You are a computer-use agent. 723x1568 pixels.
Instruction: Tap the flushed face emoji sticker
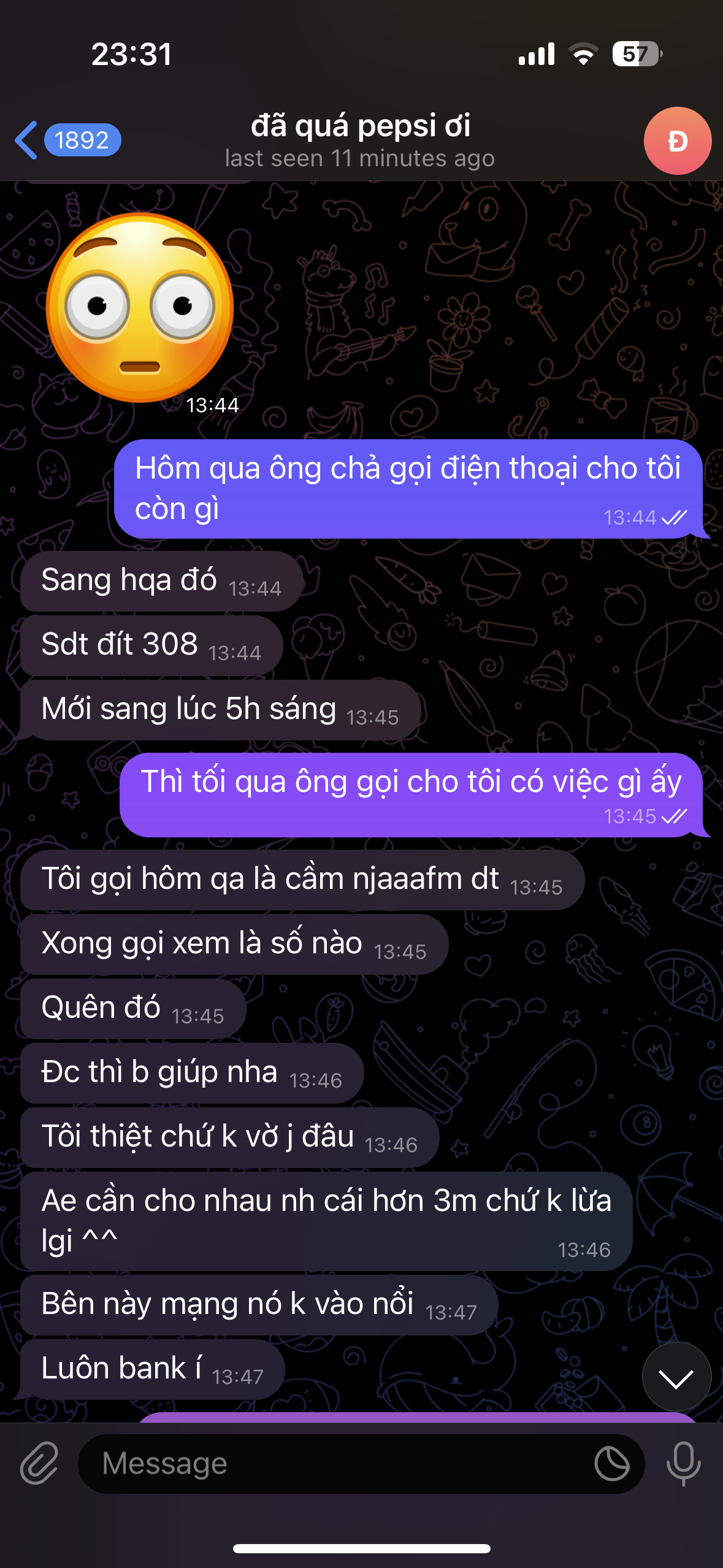coord(140,307)
